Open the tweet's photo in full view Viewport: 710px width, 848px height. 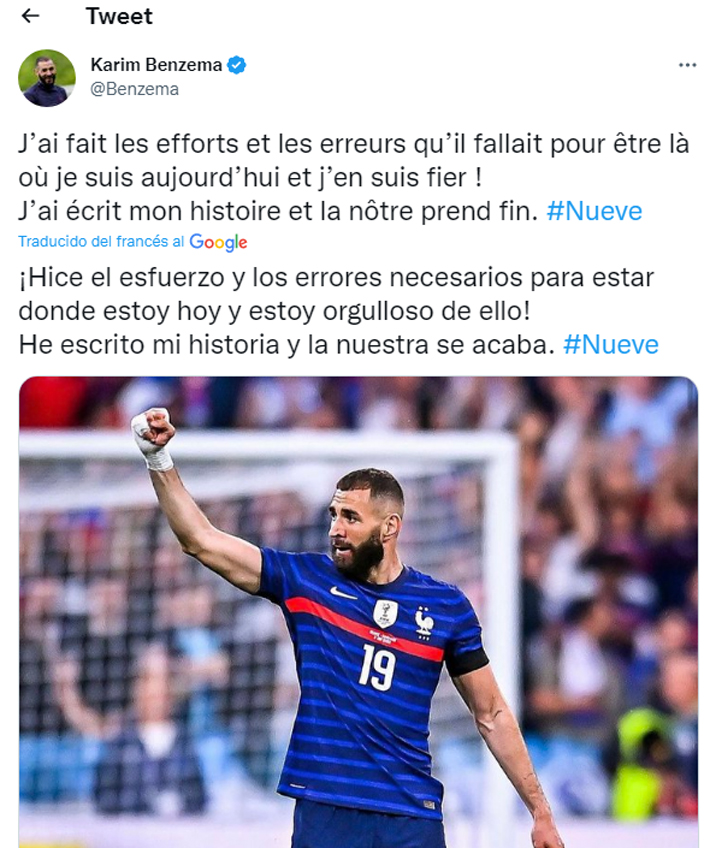(x=358, y=610)
